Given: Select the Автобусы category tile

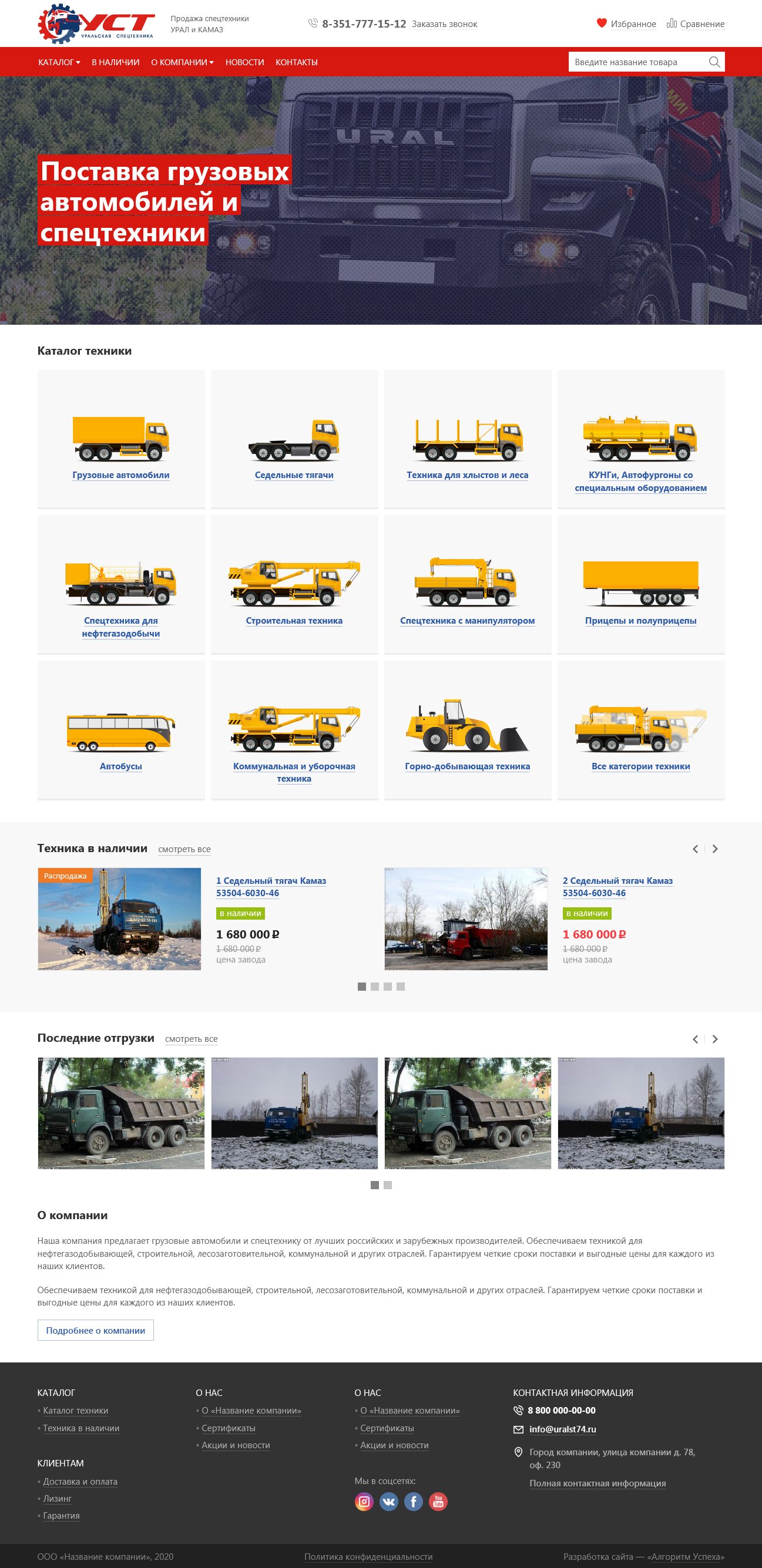Looking at the screenshot, I should point(120,766).
